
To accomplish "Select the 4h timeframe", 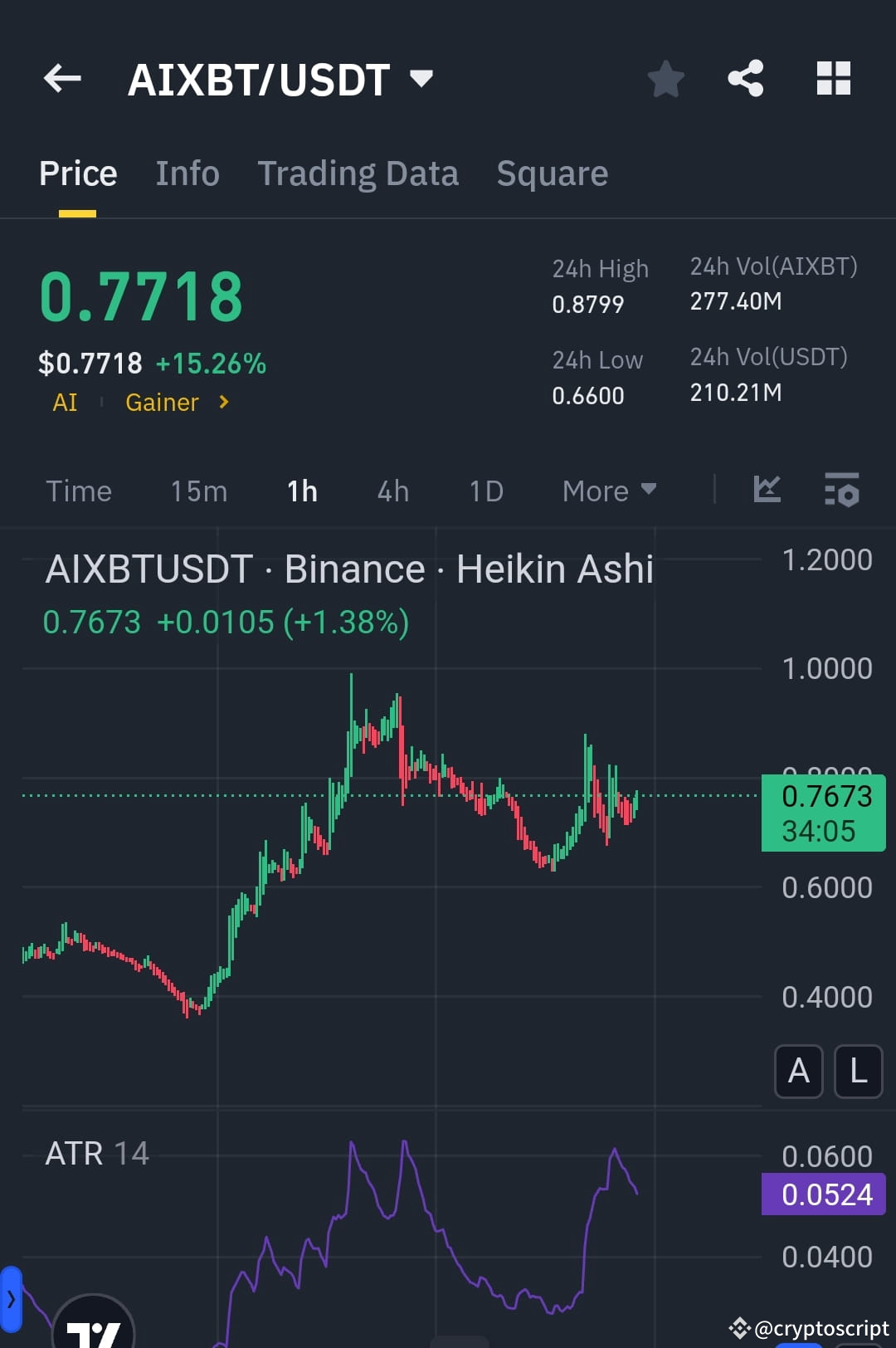I will [392, 491].
